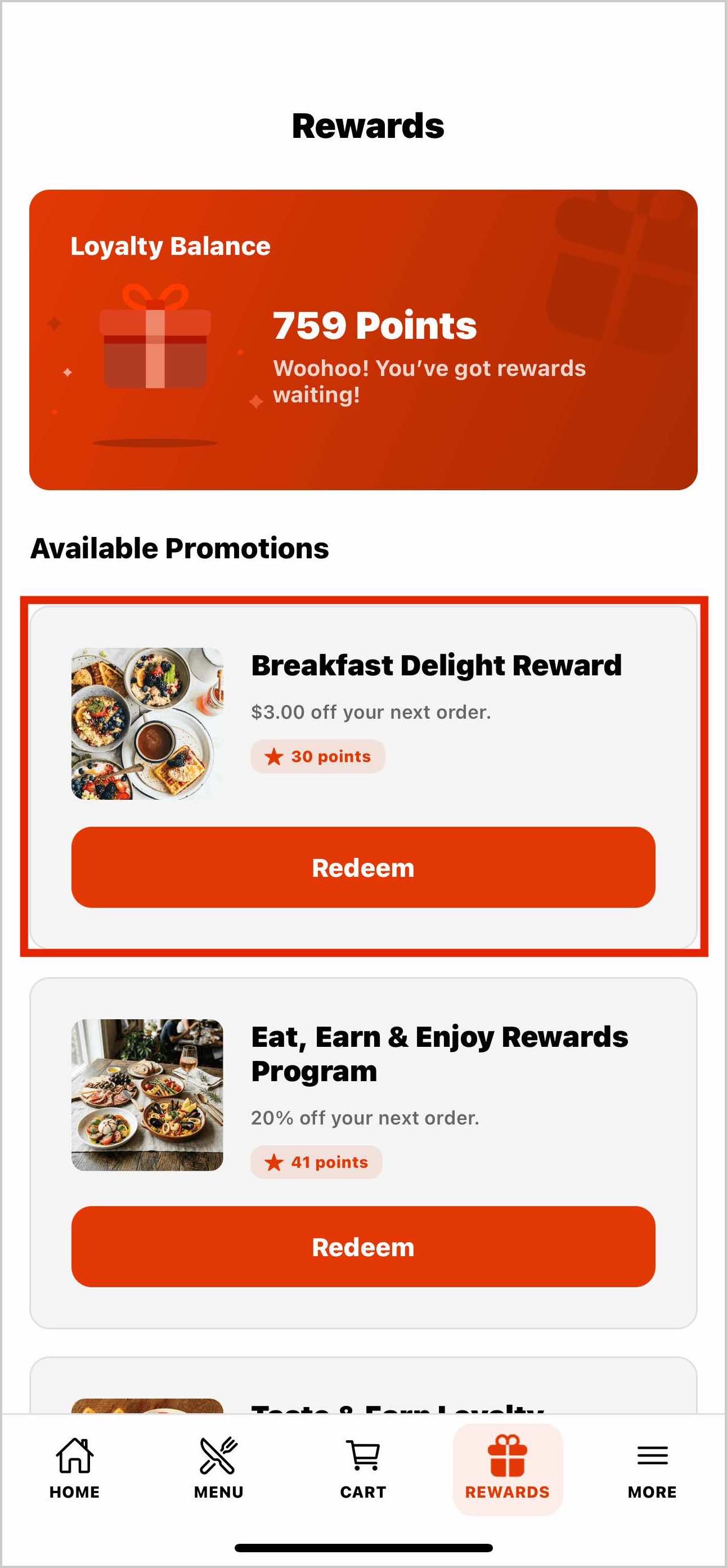The height and width of the screenshot is (1568, 727).
Task: Redeem the Breakfast Delight Reward
Action: coord(363,867)
